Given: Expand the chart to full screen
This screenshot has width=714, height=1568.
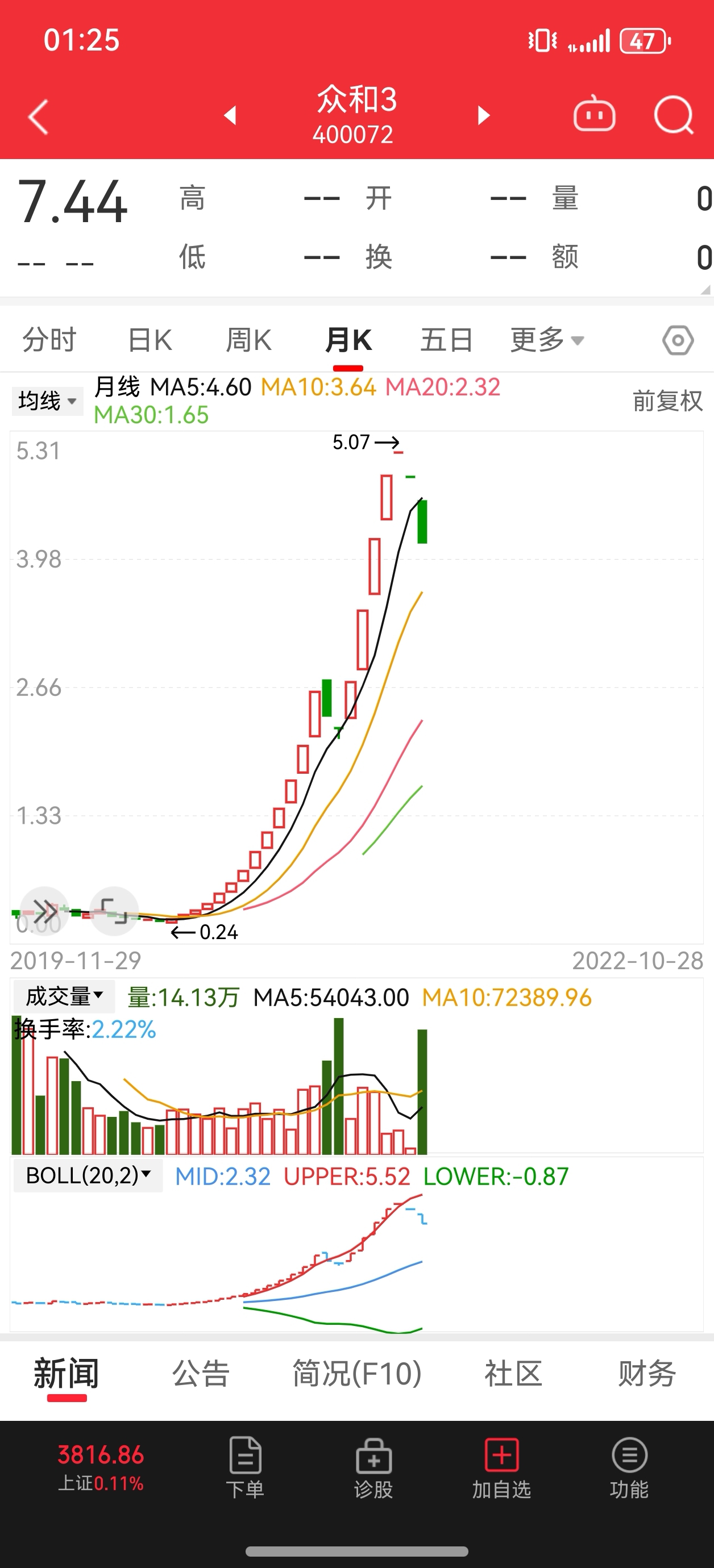Looking at the screenshot, I should coord(114,911).
